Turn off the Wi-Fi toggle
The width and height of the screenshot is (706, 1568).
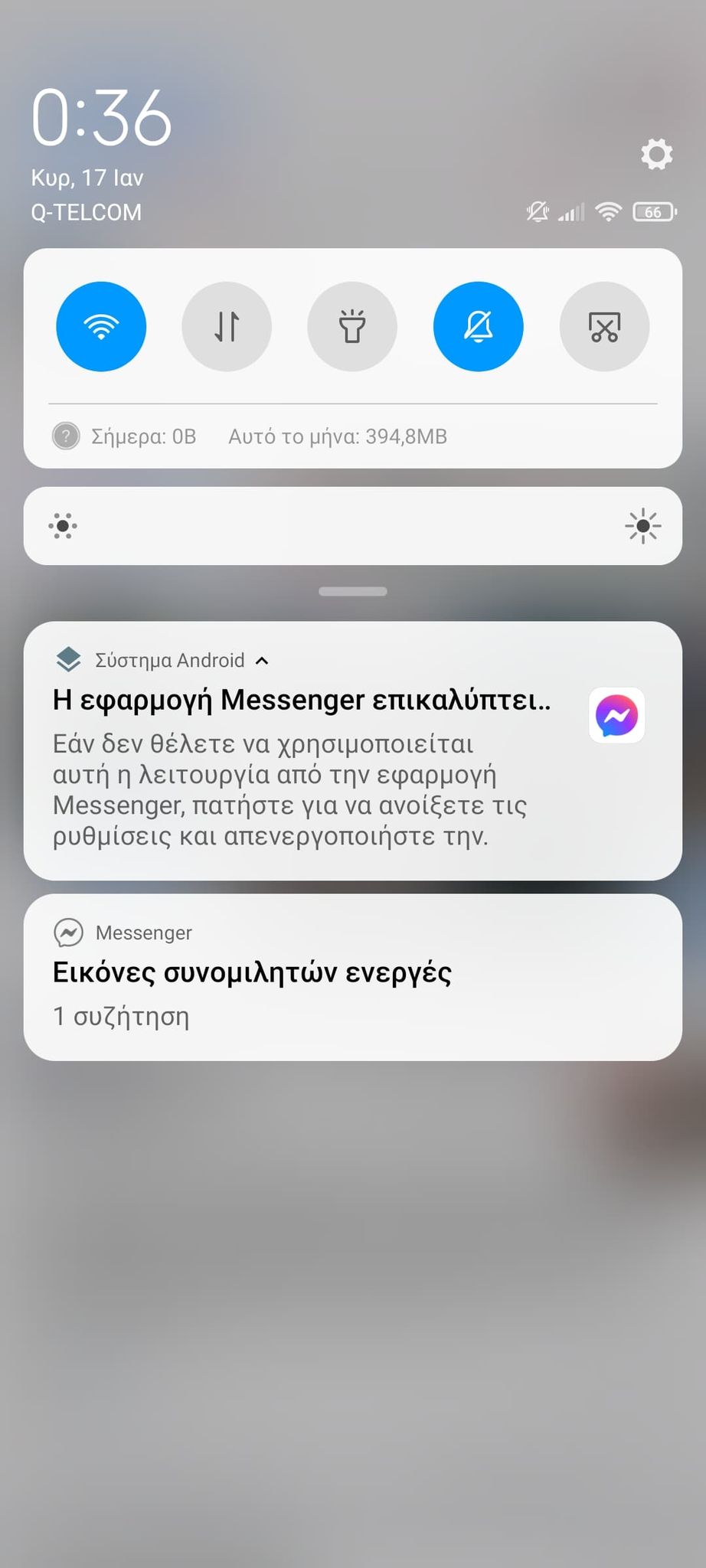point(101,327)
